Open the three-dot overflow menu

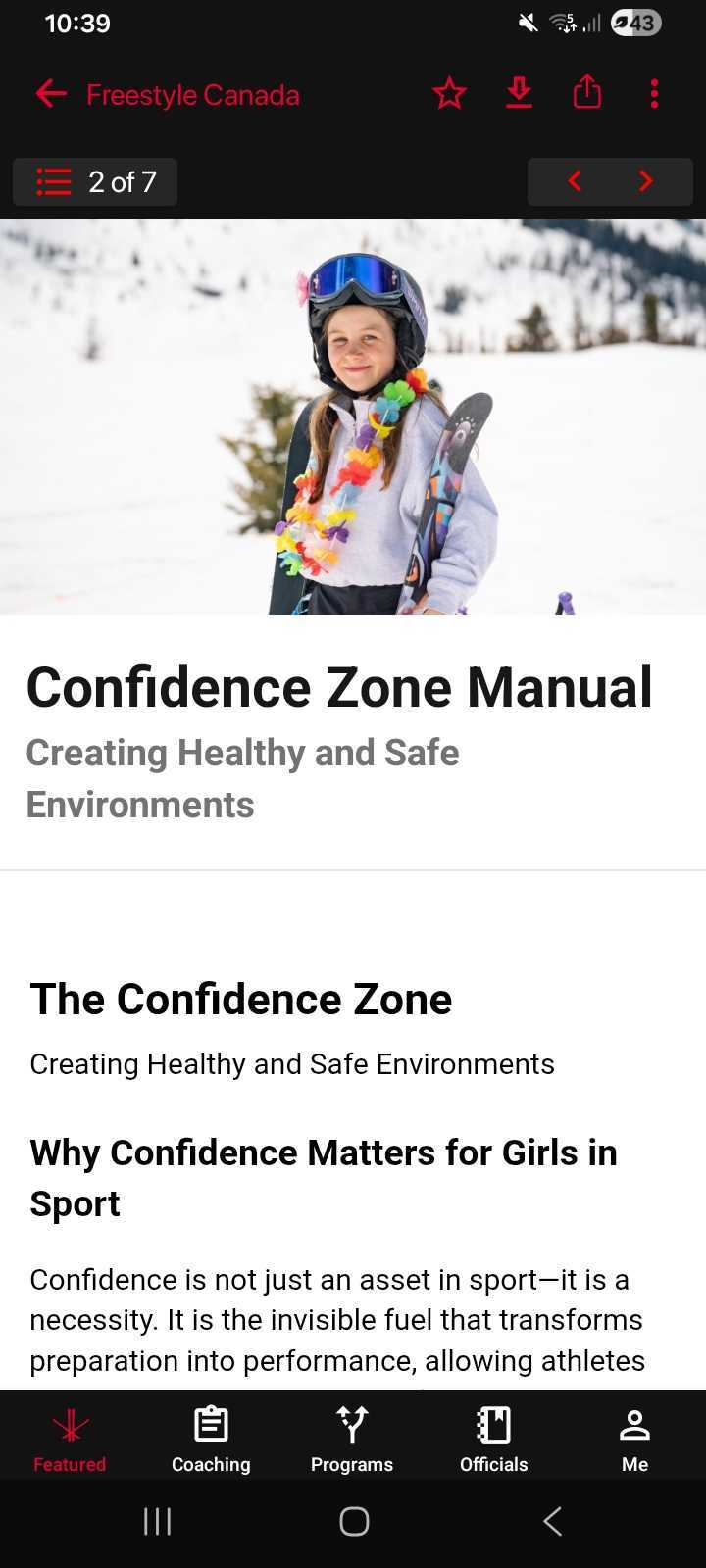click(654, 94)
